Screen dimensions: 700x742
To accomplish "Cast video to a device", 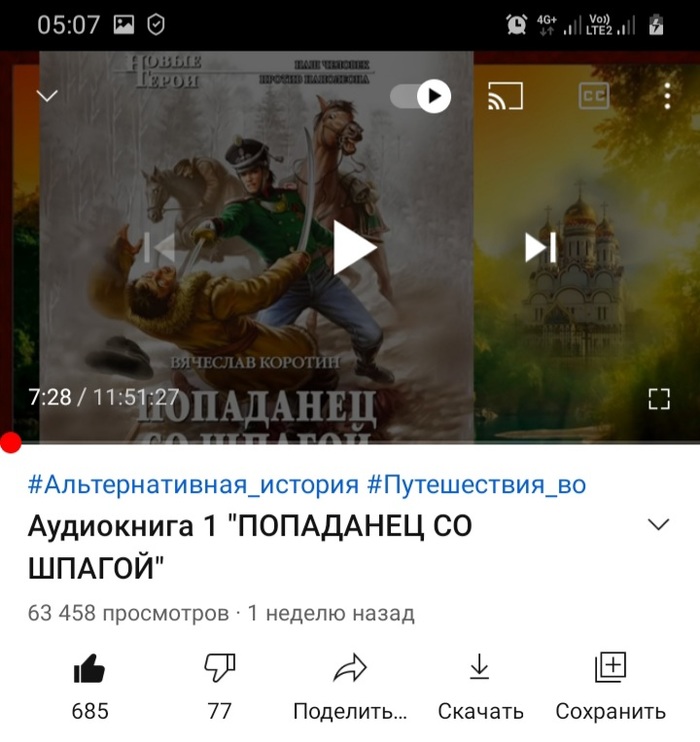I will (505, 96).
